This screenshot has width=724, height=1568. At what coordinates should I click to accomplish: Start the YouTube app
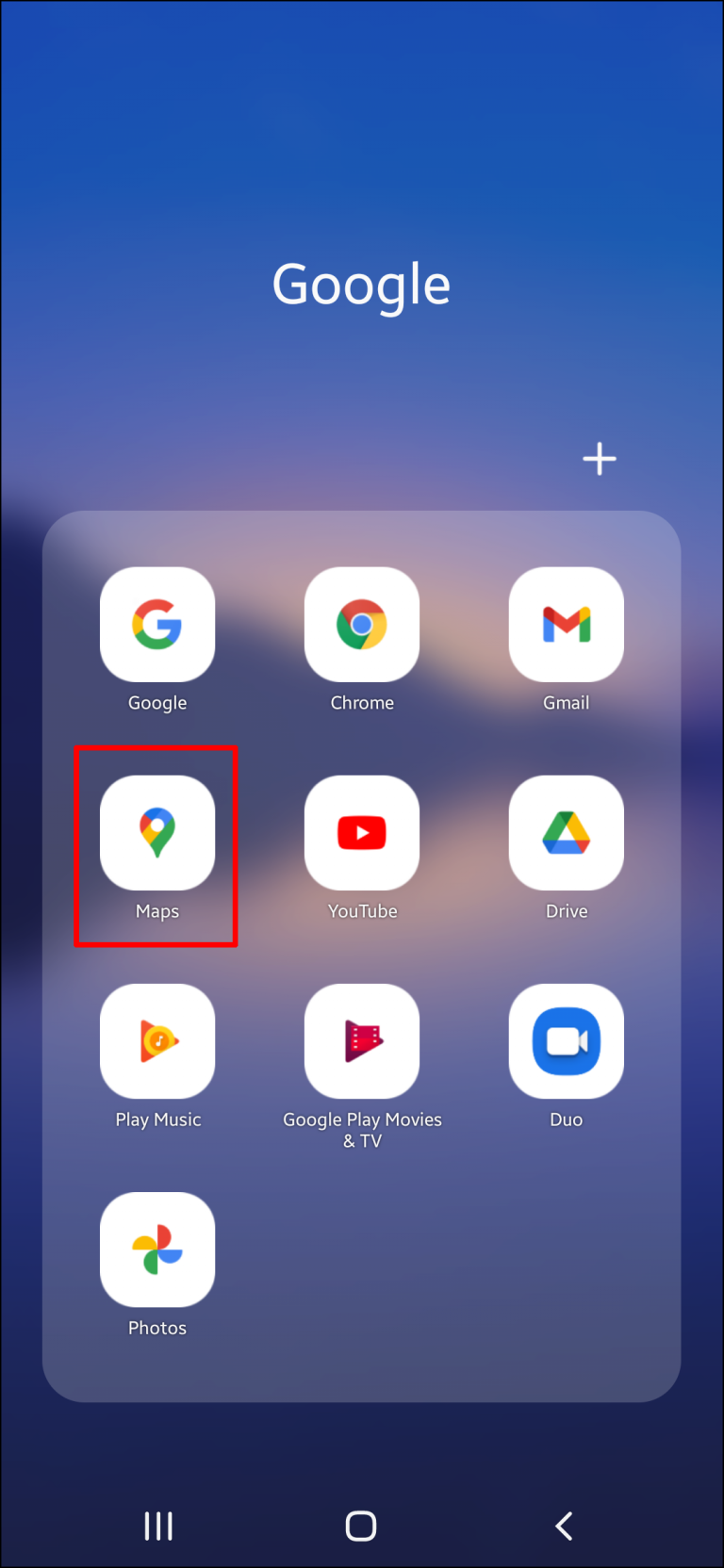point(362,832)
